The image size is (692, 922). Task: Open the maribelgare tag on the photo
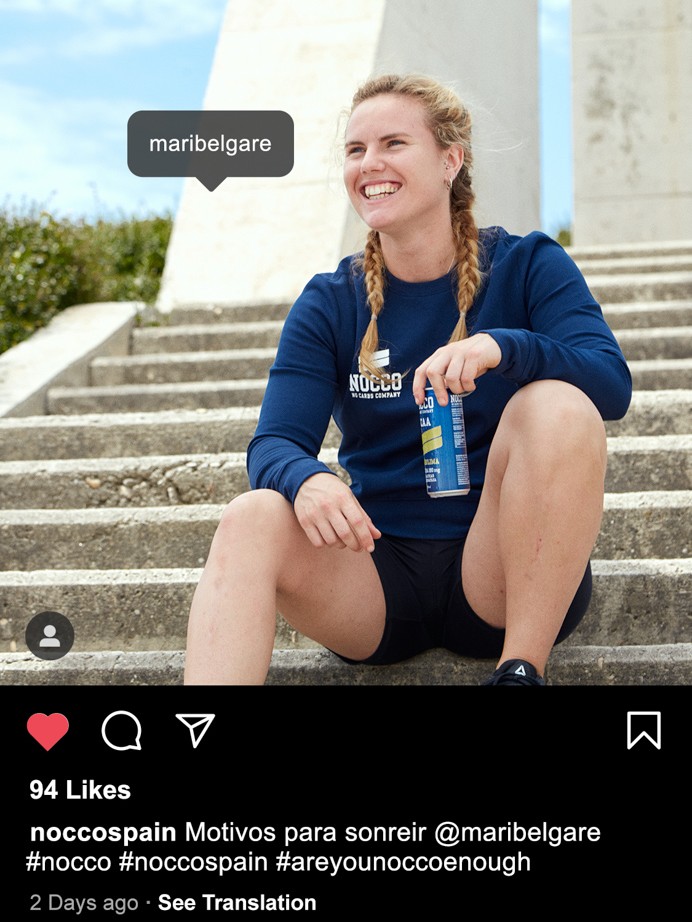point(210,144)
